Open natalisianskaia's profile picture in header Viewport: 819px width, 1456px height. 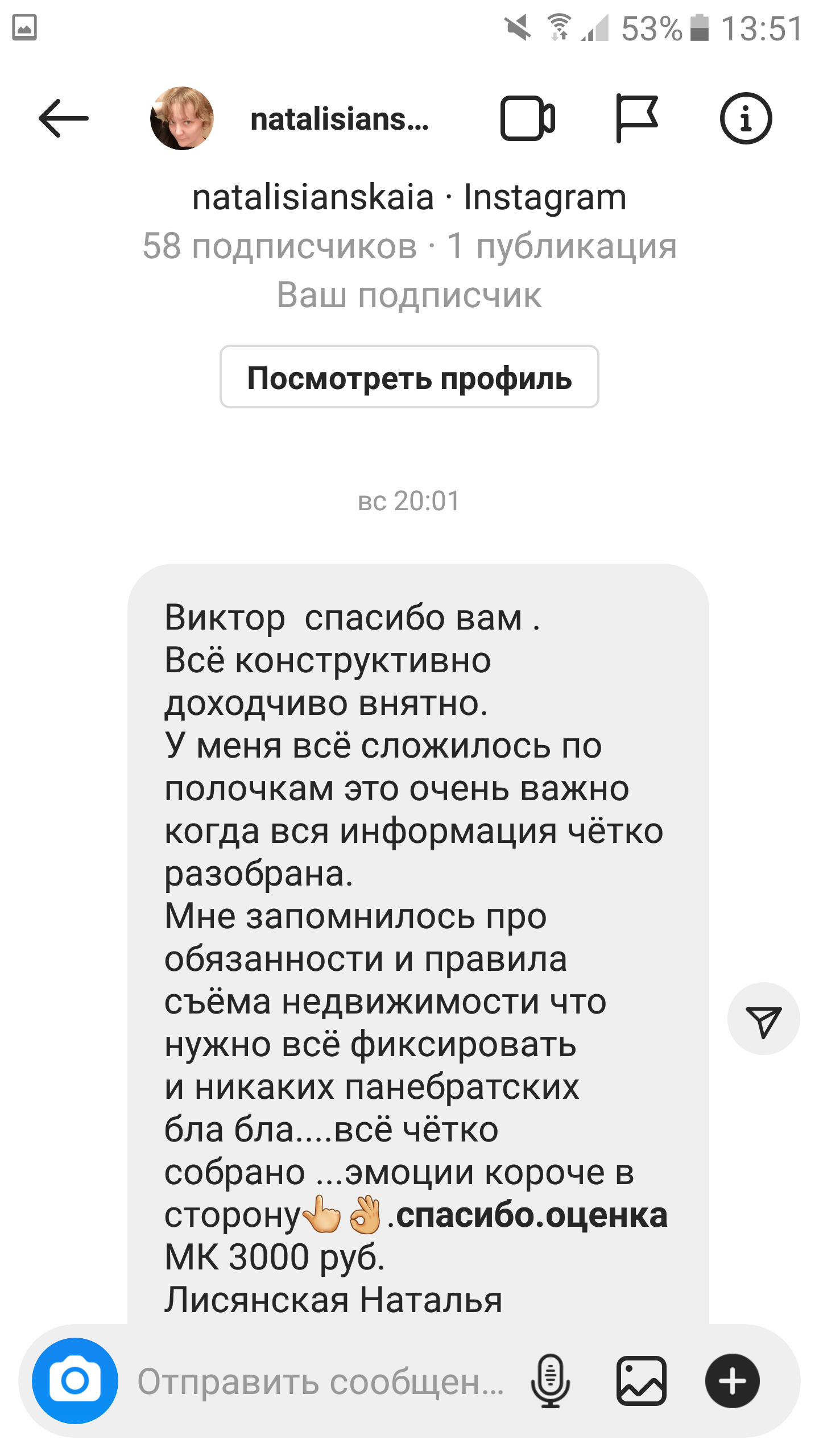(x=182, y=118)
